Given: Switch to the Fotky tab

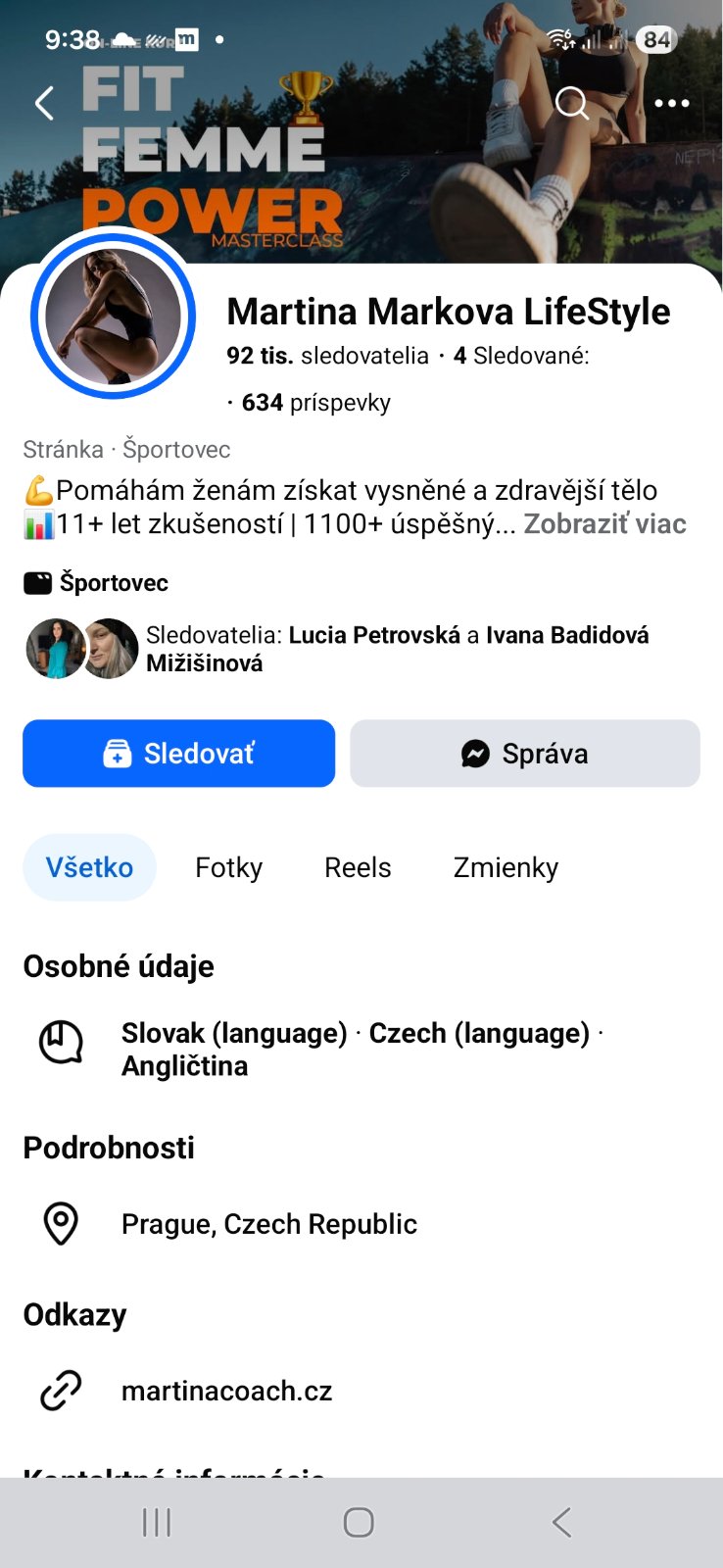Looking at the screenshot, I should [228, 867].
